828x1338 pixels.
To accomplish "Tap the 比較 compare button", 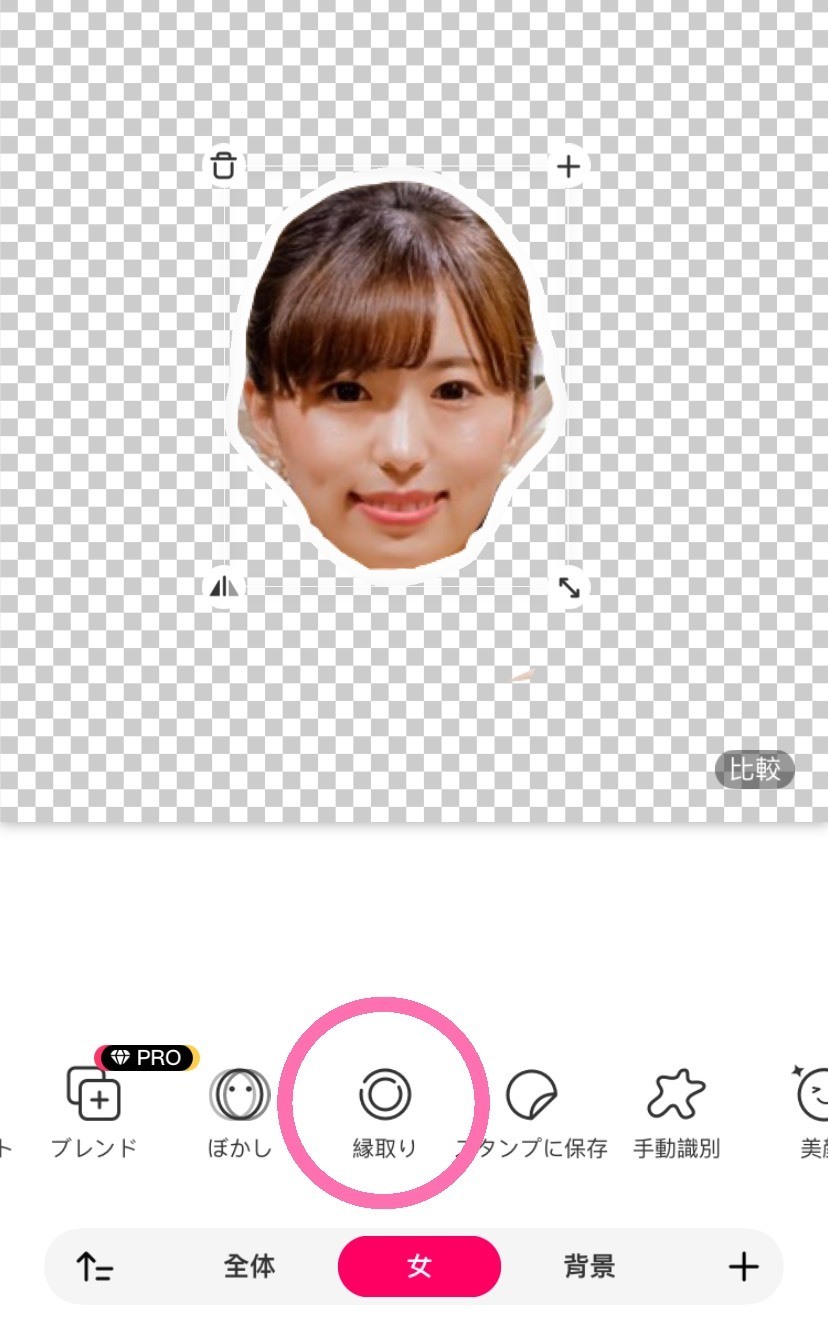I will point(754,770).
